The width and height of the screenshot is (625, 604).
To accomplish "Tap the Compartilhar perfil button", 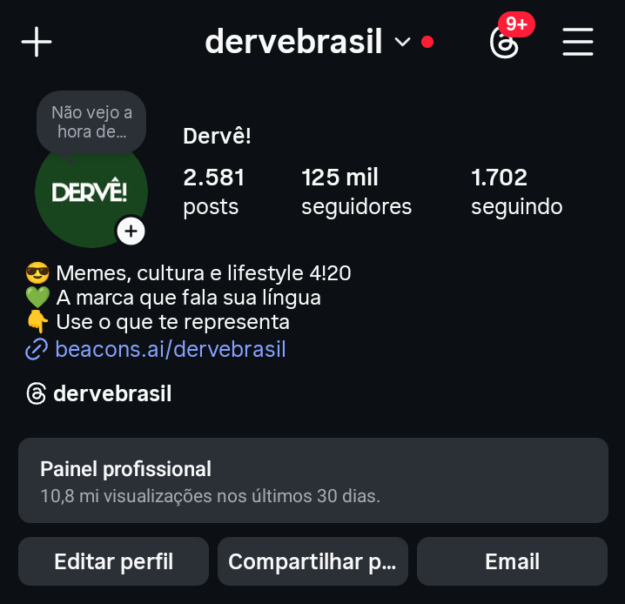I will [x=312, y=561].
